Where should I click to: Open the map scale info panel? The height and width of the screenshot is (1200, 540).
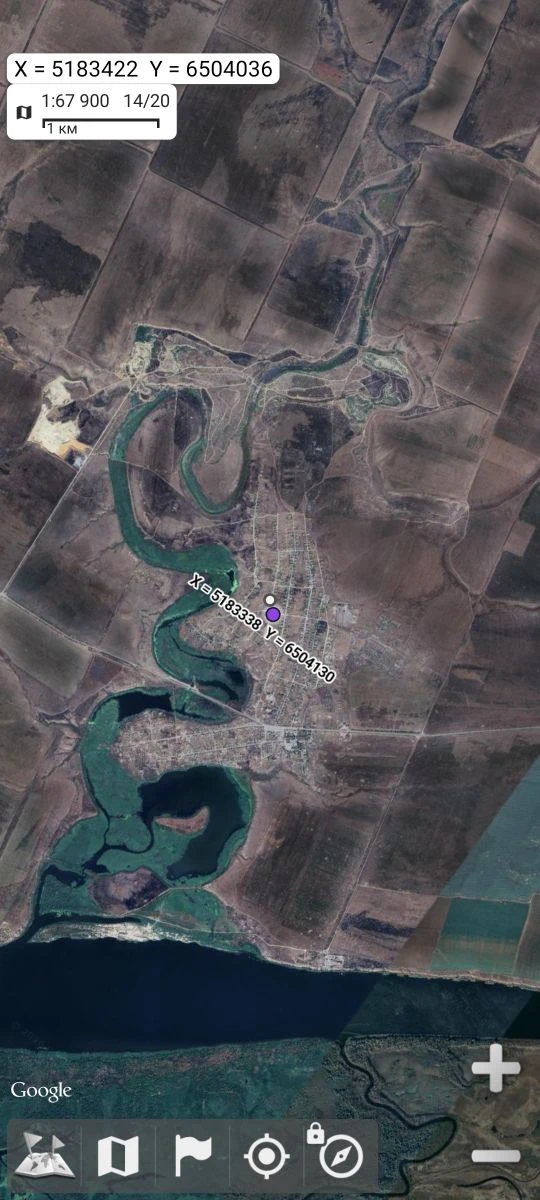tap(92, 112)
